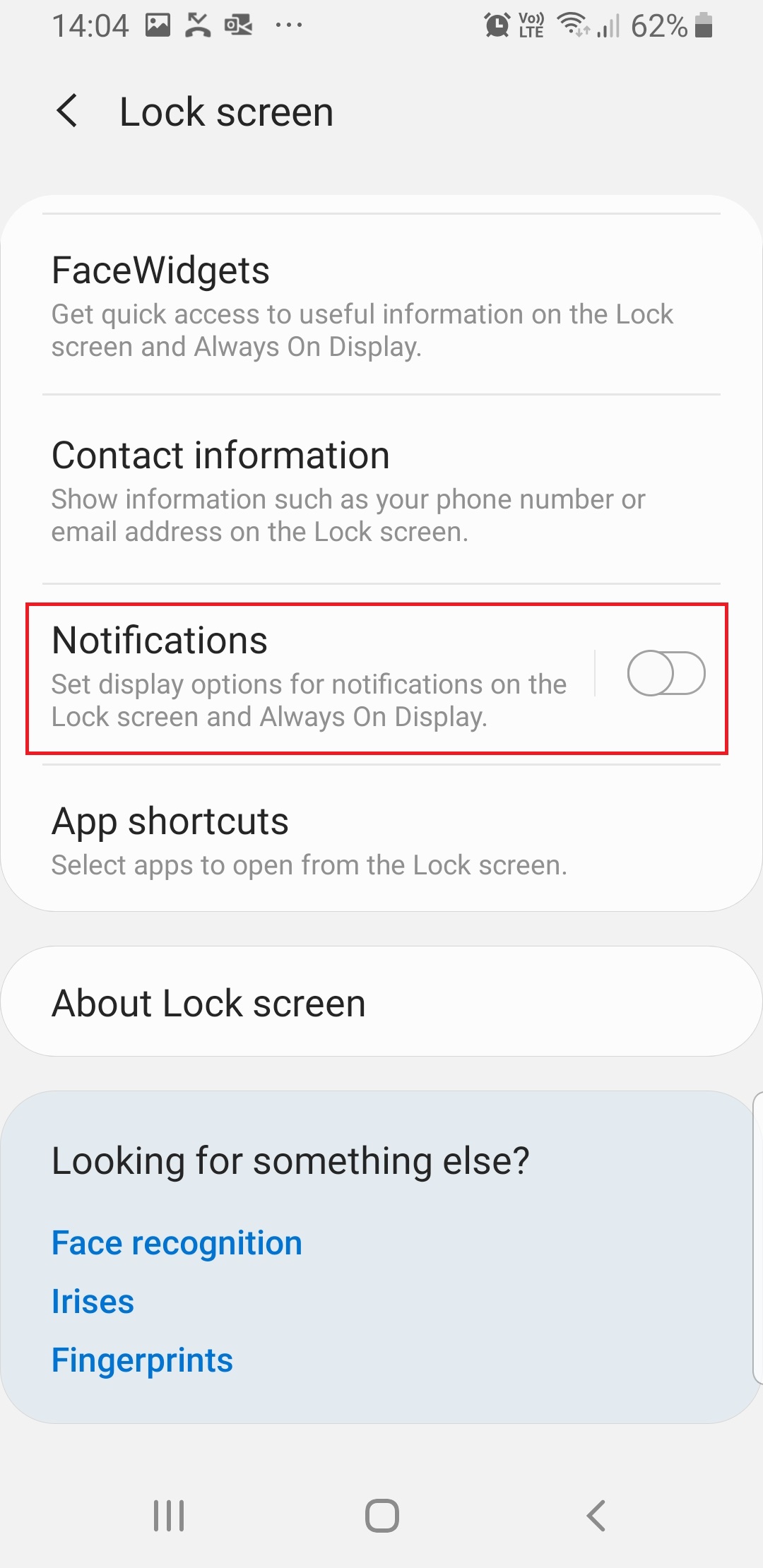Viewport: 763px width, 1568px height.
Task: Open the Face recognition link
Action: 177,1243
